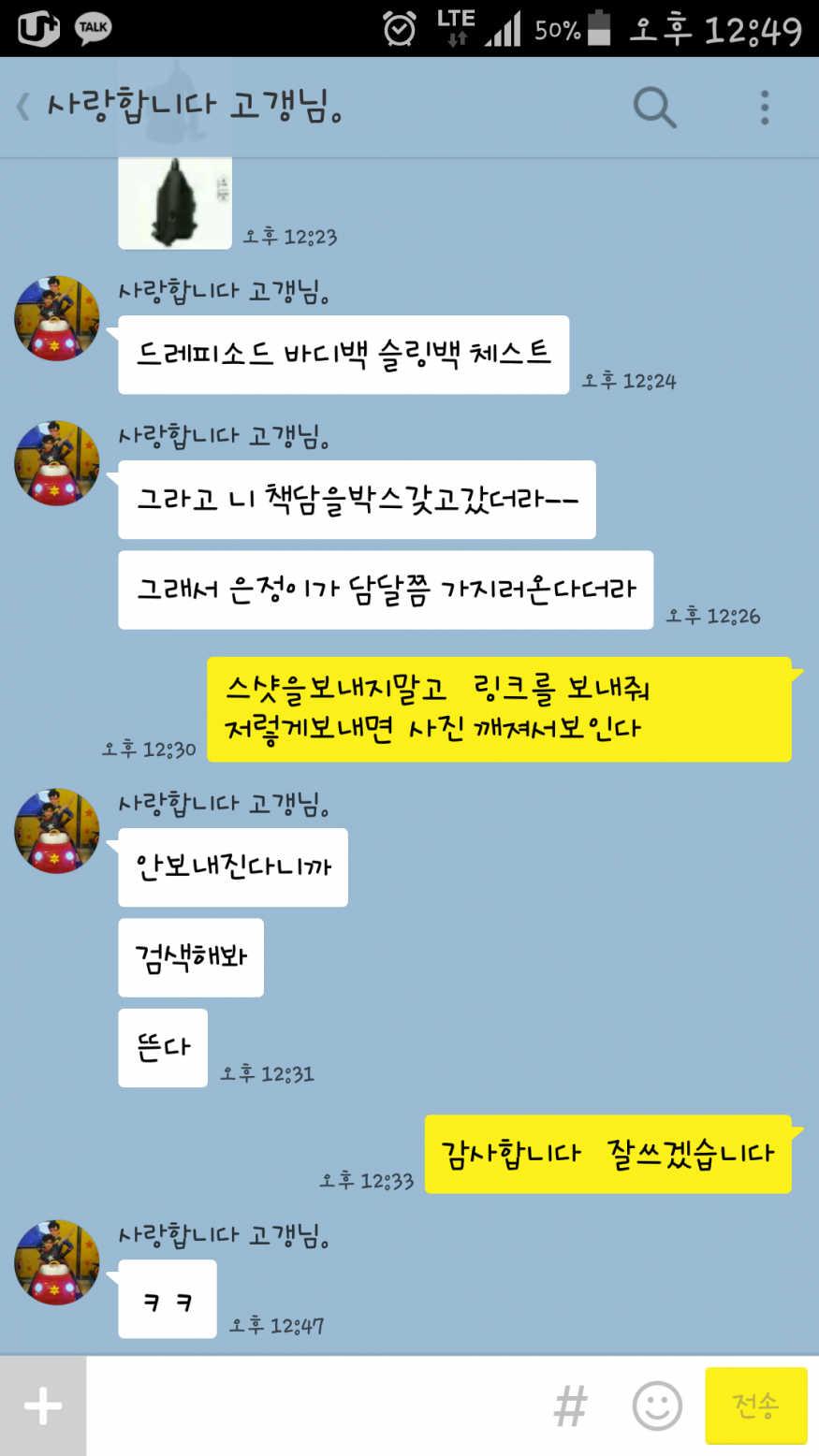
Task: Open the plus attachment menu
Action: tap(43, 1405)
